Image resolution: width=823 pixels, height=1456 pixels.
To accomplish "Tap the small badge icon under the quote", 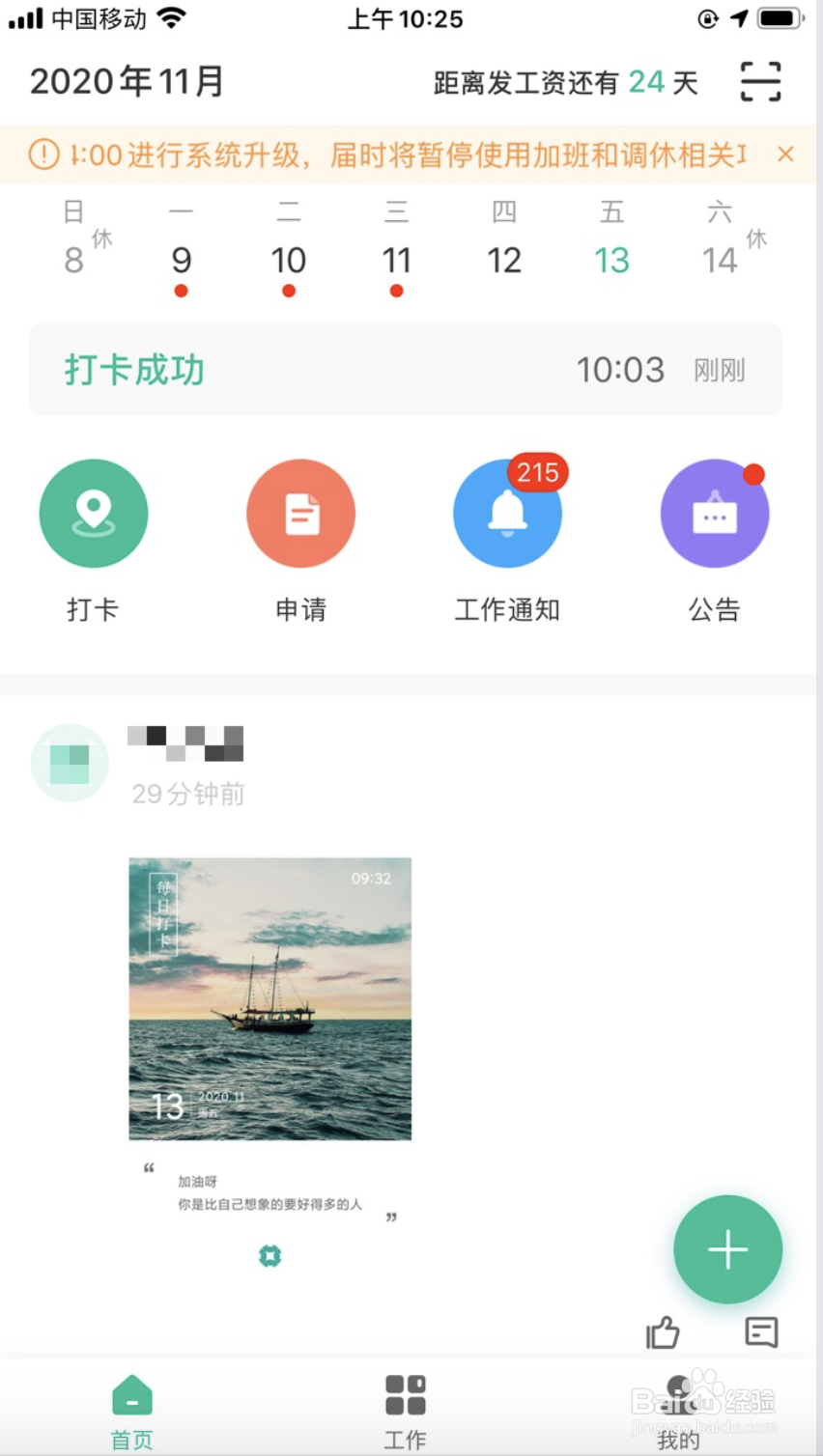I will coord(270,1255).
